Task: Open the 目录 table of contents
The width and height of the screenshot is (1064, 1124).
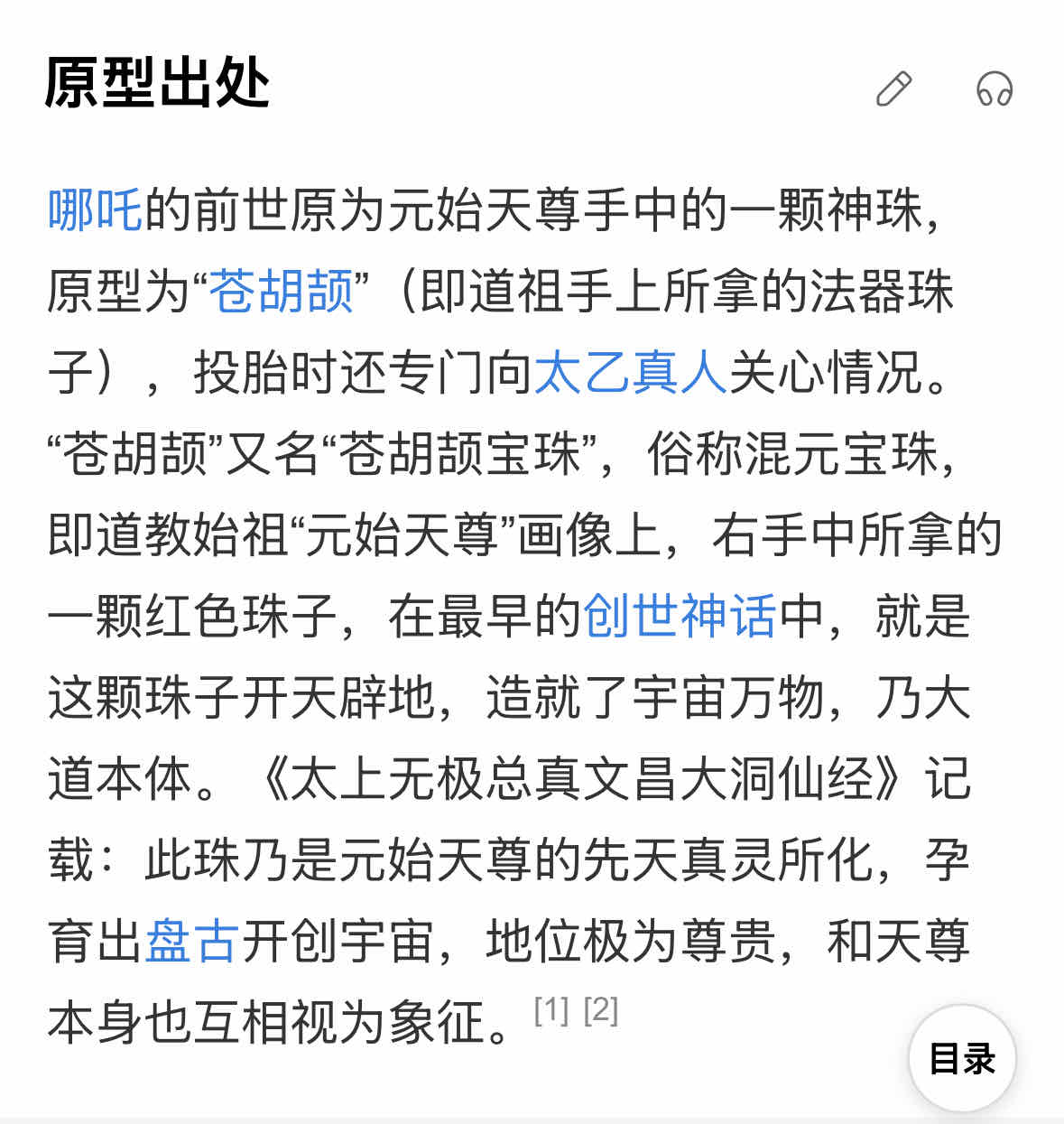Action: click(962, 1058)
